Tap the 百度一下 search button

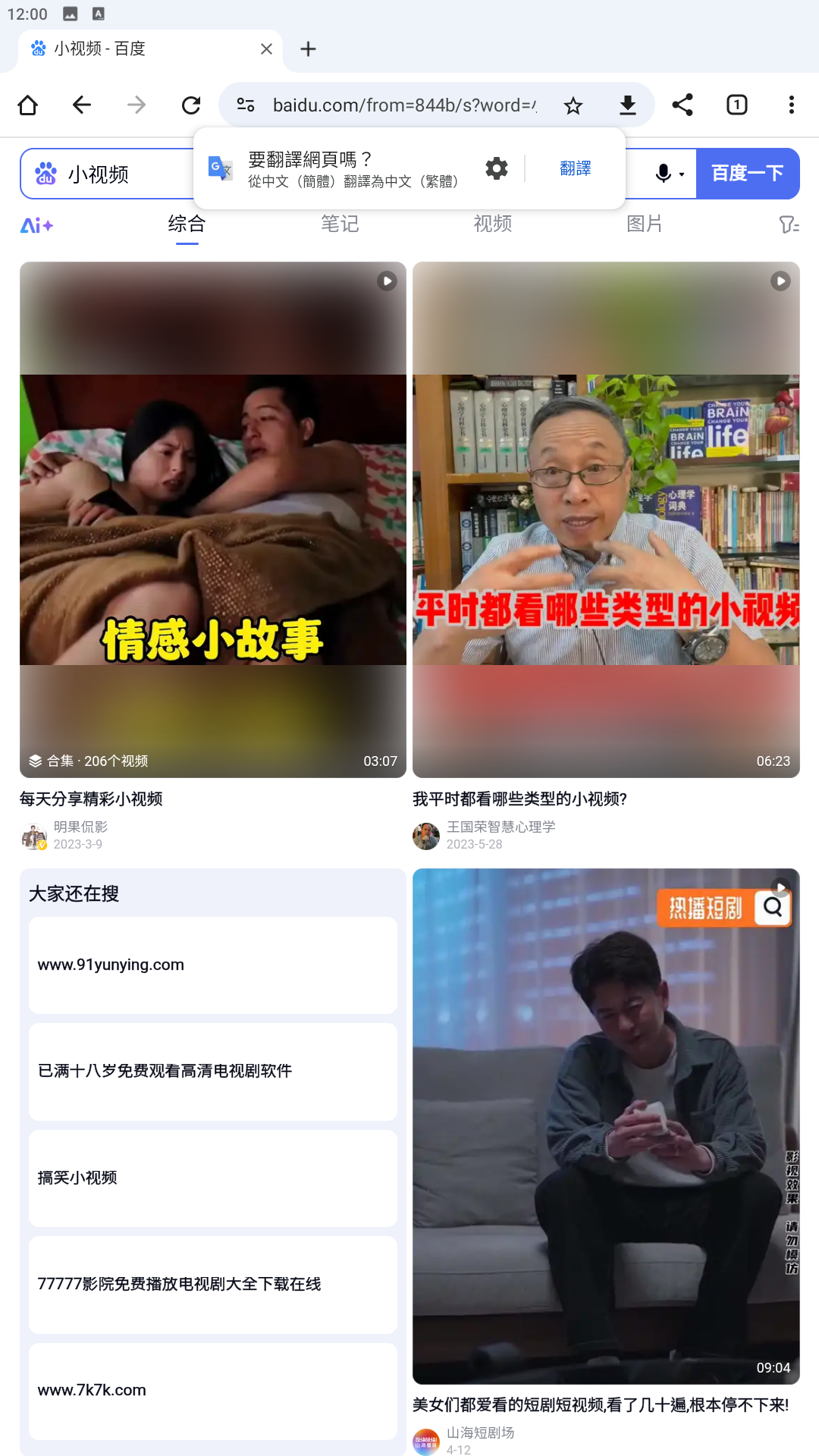[x=748, y=174]
